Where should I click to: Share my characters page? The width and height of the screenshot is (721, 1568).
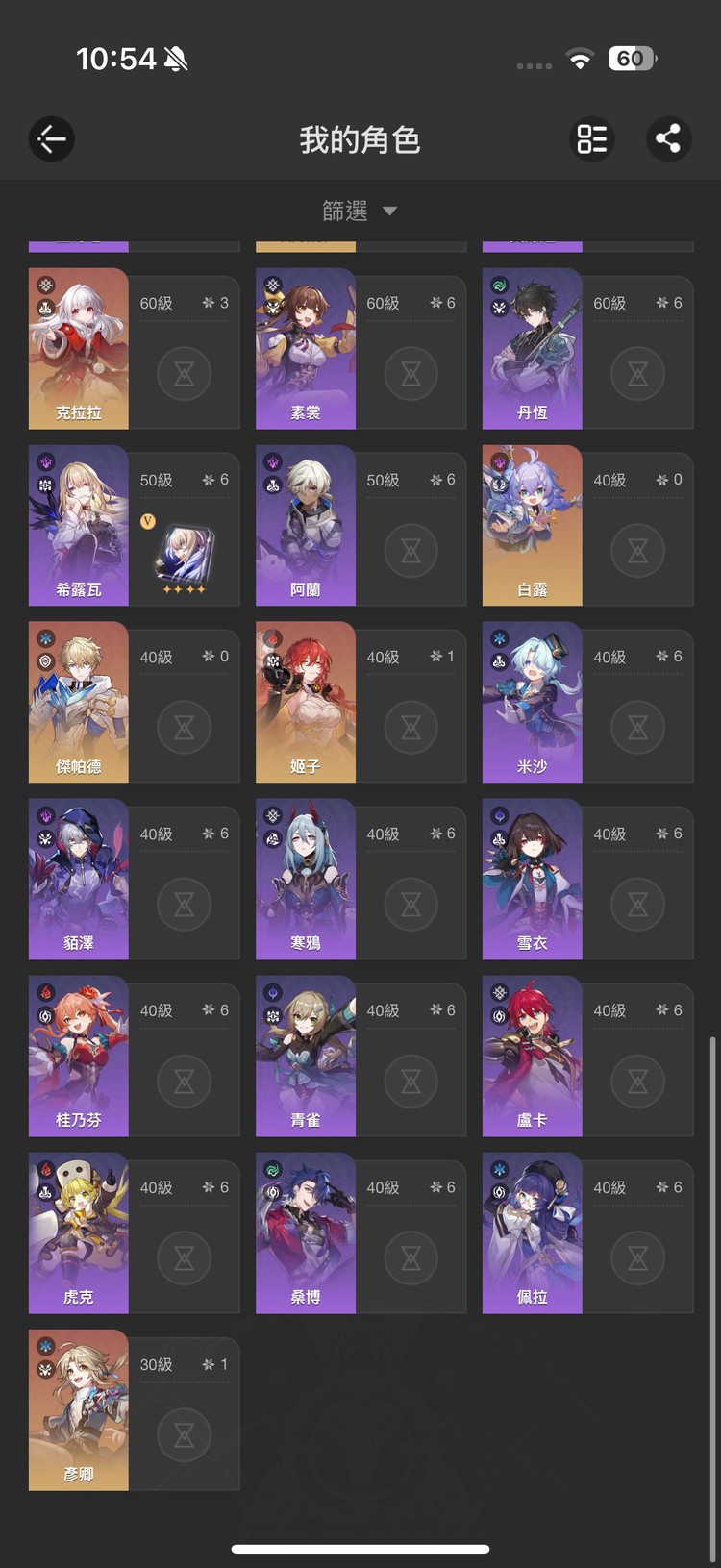point(667,139)
